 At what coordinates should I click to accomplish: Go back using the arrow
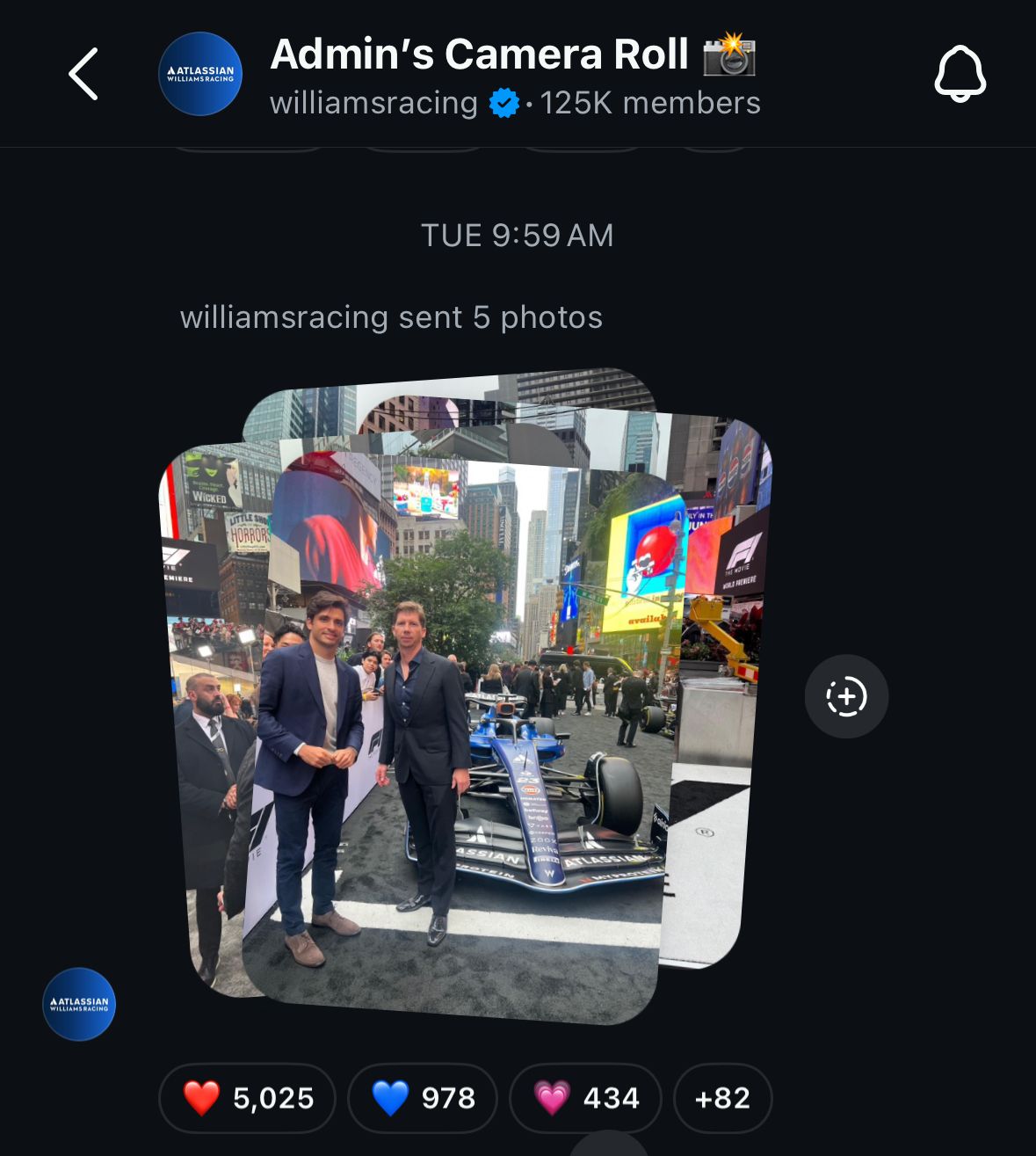[x=83, y=74]
